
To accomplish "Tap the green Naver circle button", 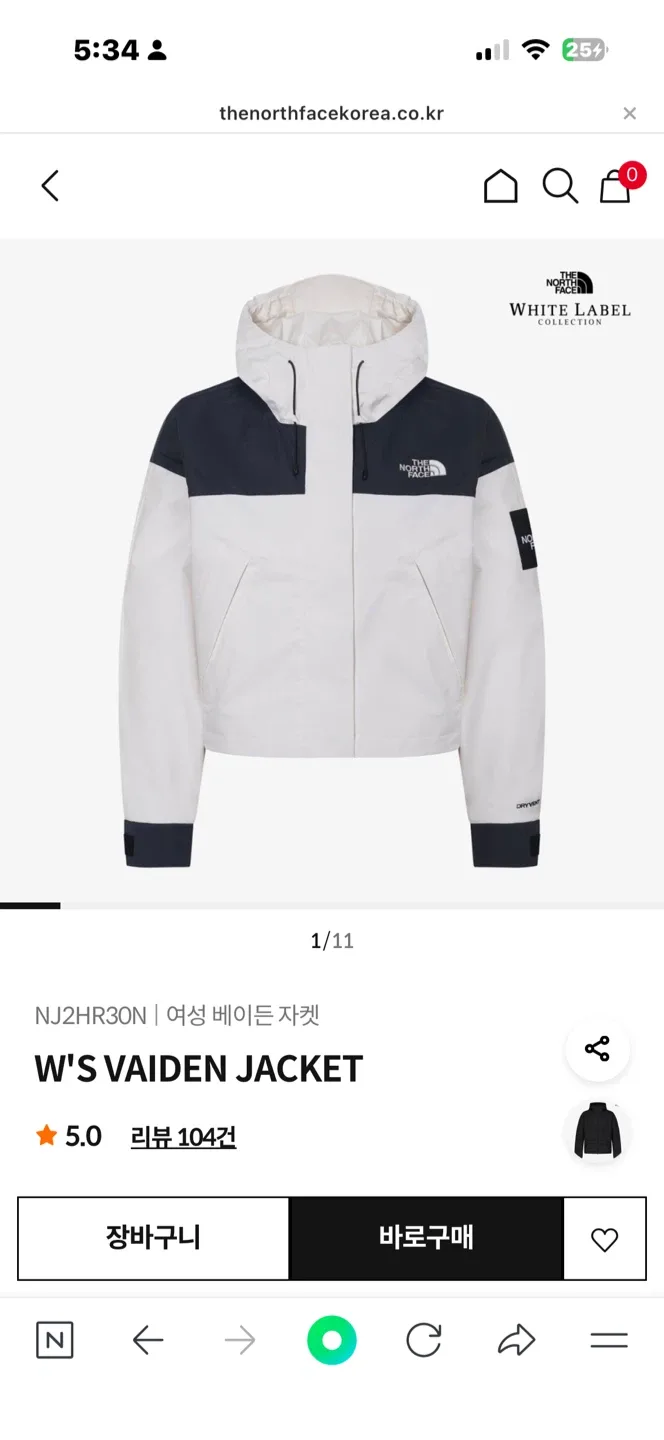I will click(332, 1340).
